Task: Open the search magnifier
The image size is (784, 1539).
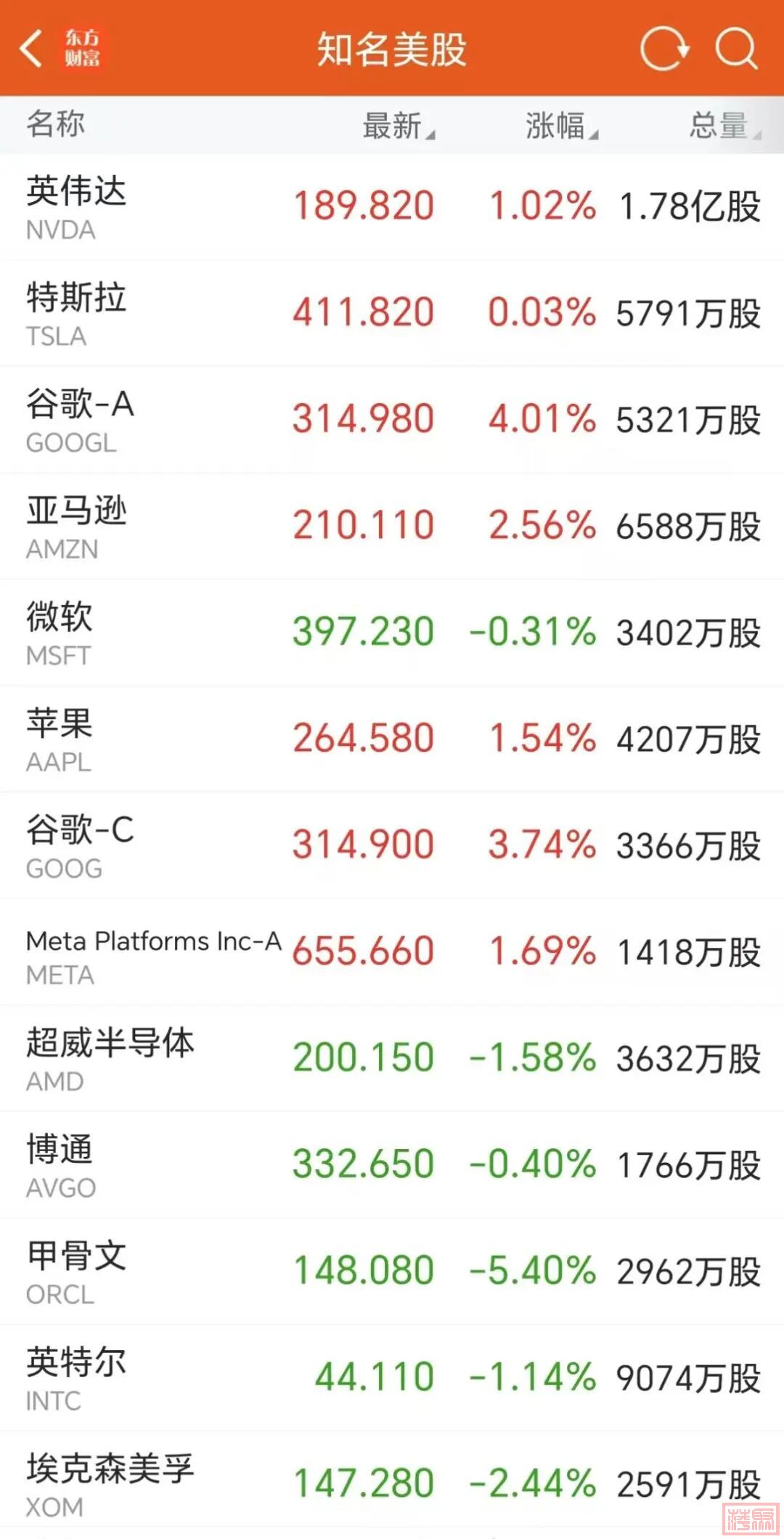Action: 736,49
